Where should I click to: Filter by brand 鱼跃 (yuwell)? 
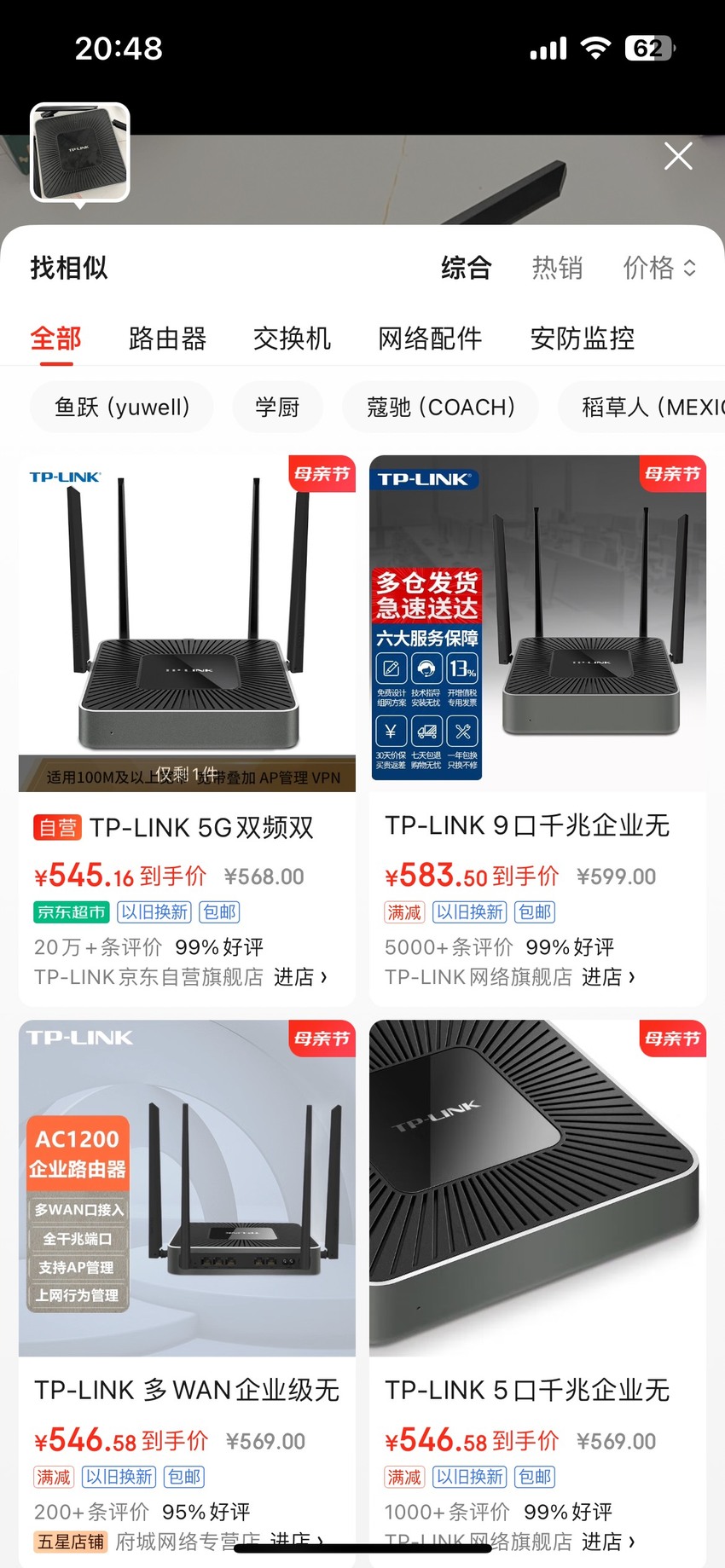point(122,407)
